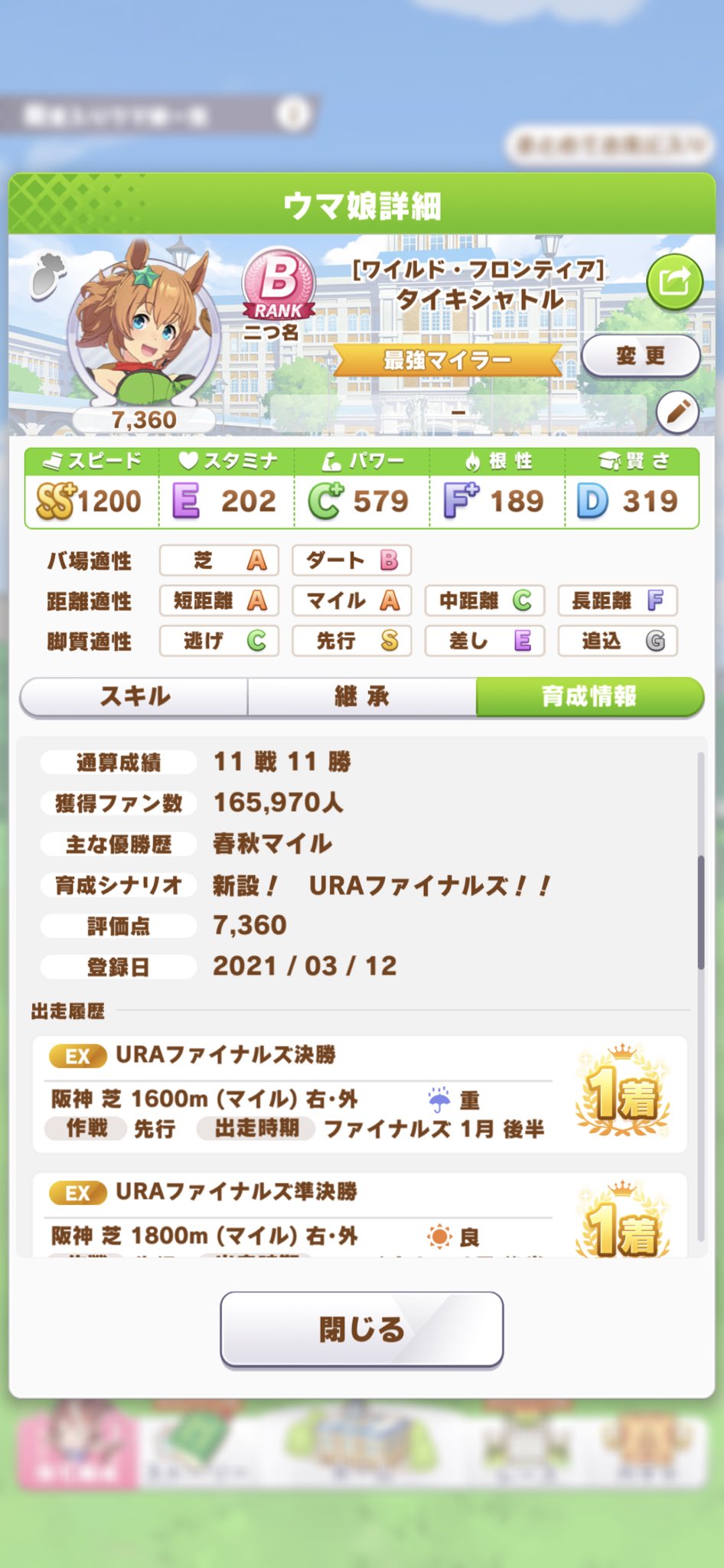This screenshot has height=1568, width=724.
Task: Close the dialog with 閉じる button
Action: (x=362, y=1330)
